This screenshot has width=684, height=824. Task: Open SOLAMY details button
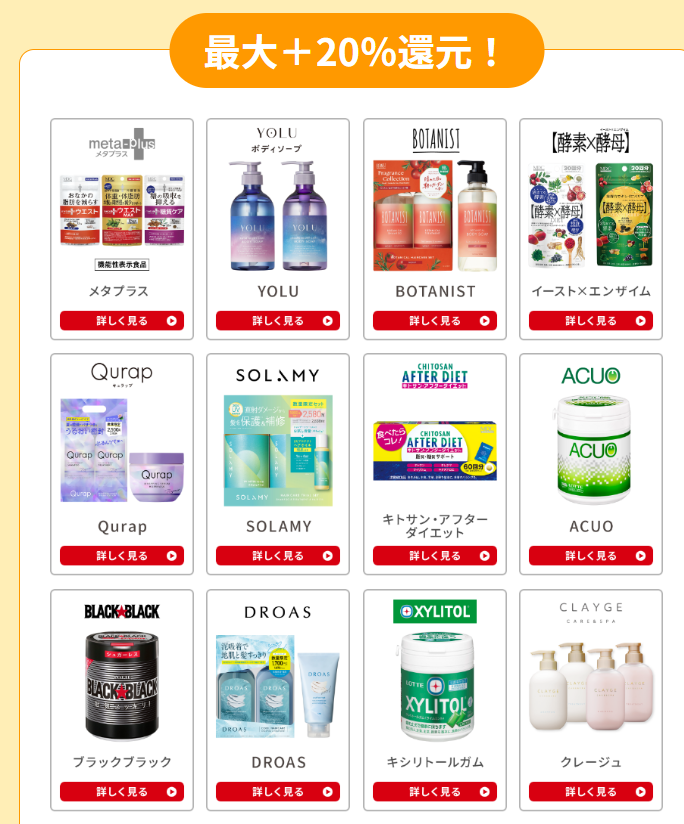point(278,556)
